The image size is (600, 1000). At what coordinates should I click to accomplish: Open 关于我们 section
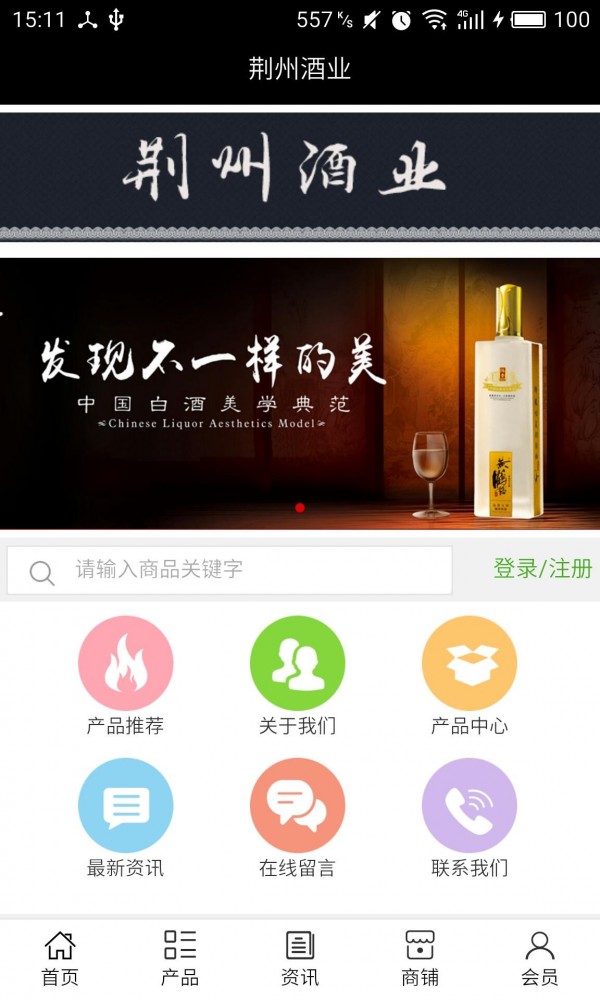[x=297, y=664]
